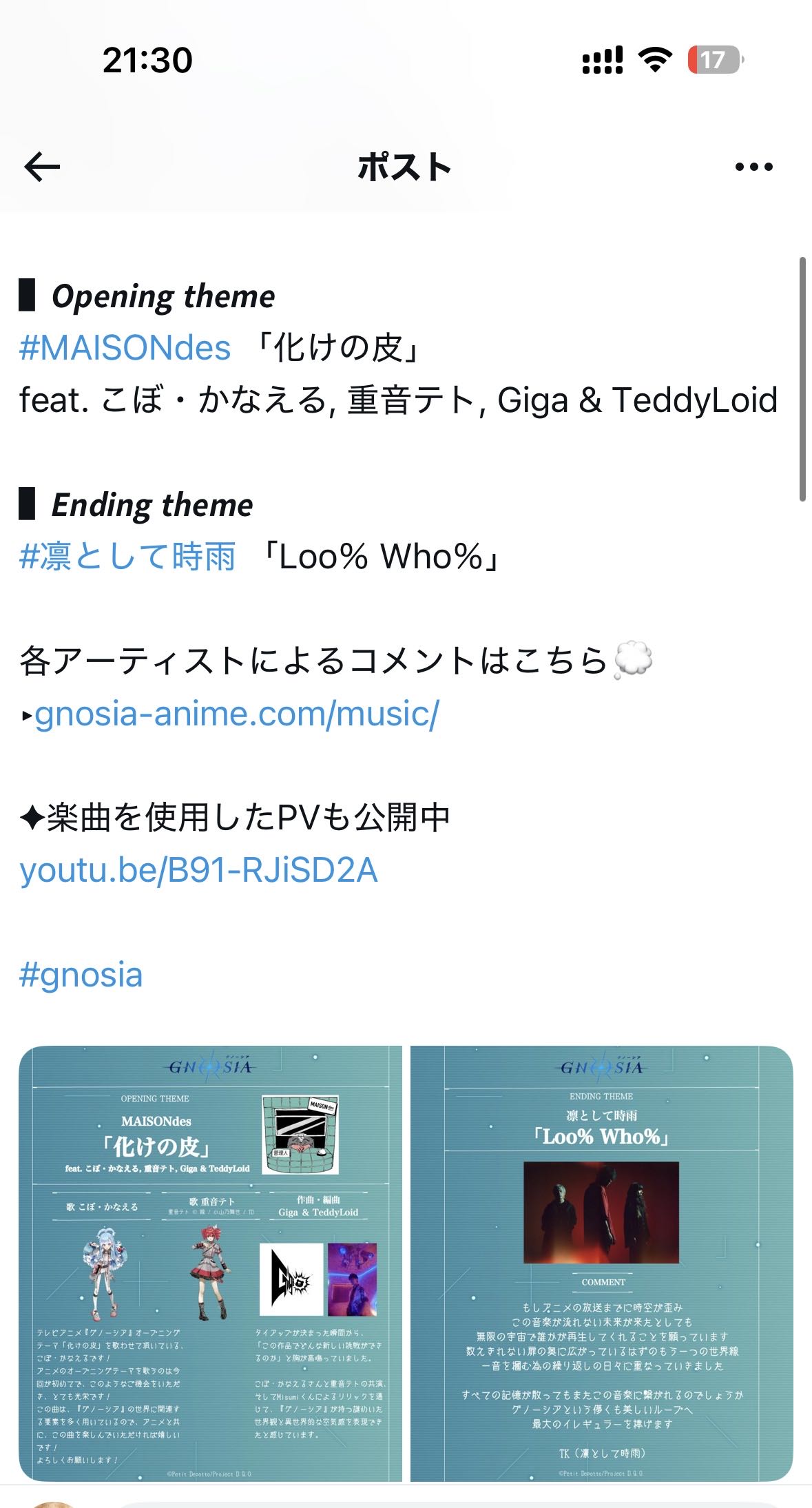Open the #凛として時雨 hashtag
The image size is (812, 1508).
pyautogui.click(x=128, y=557)
